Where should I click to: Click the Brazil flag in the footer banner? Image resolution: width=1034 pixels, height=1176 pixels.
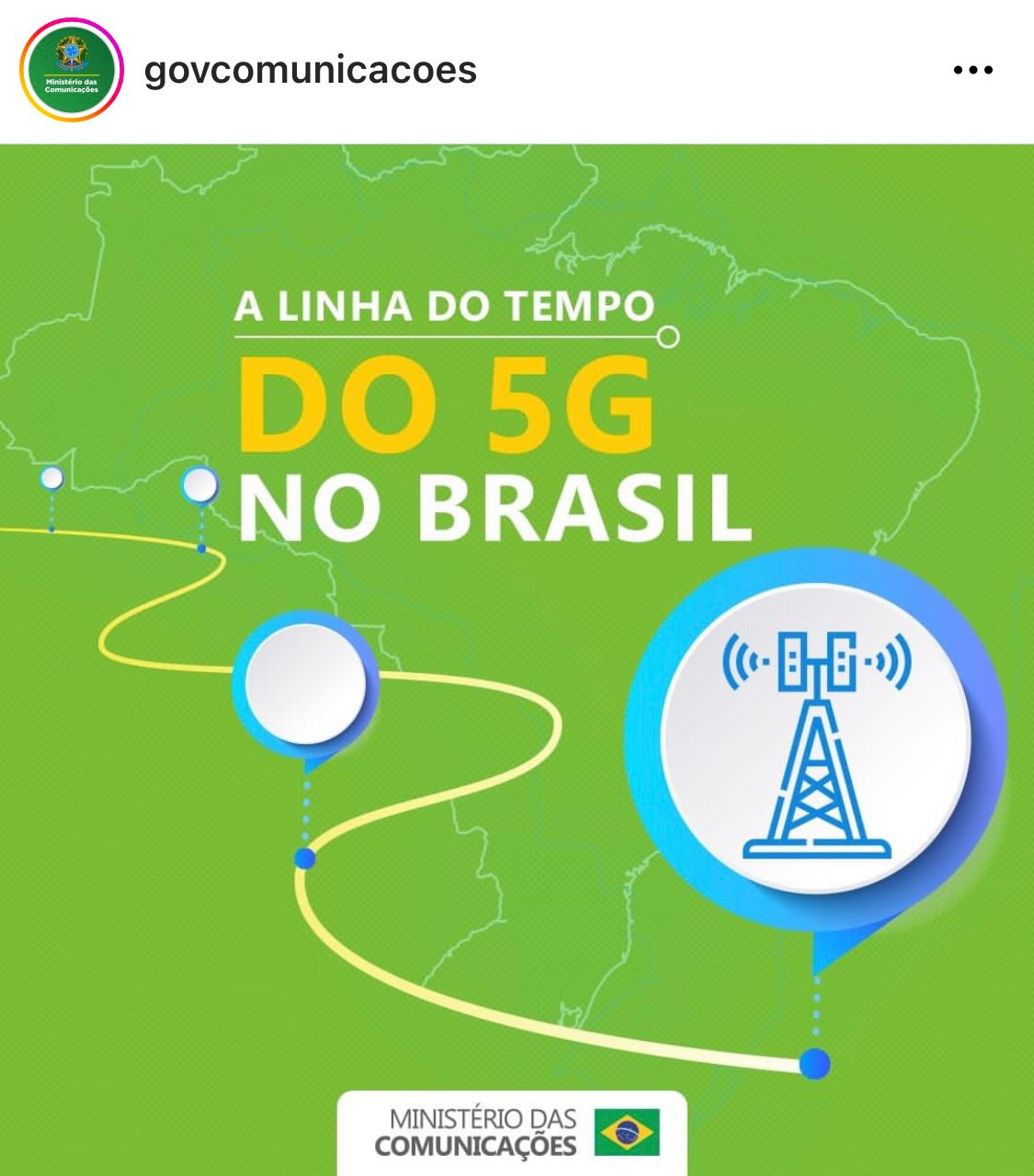click(628, 1130)
